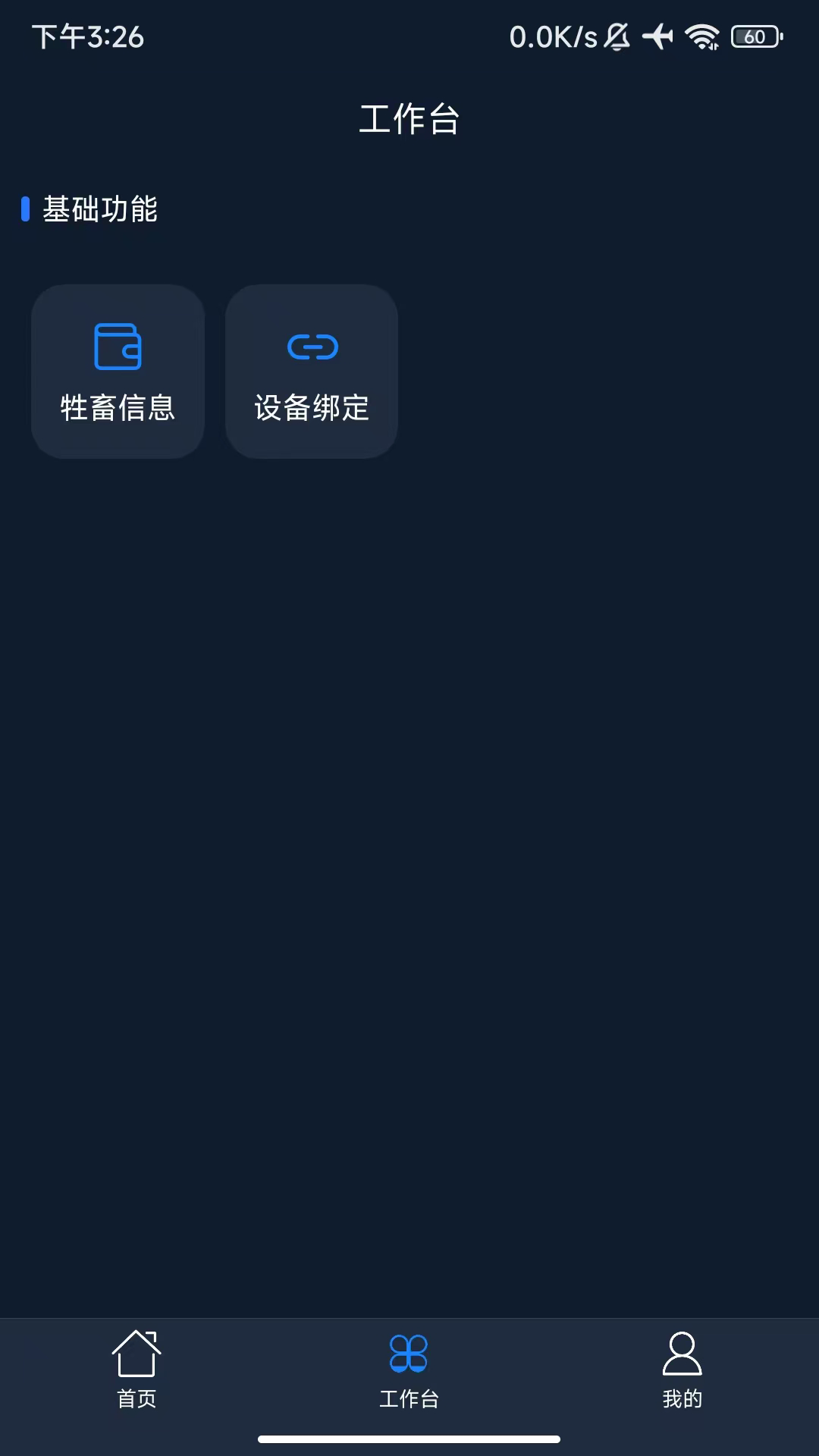
Task: Switch to the 首页 tab
Action: (136, 1370)
